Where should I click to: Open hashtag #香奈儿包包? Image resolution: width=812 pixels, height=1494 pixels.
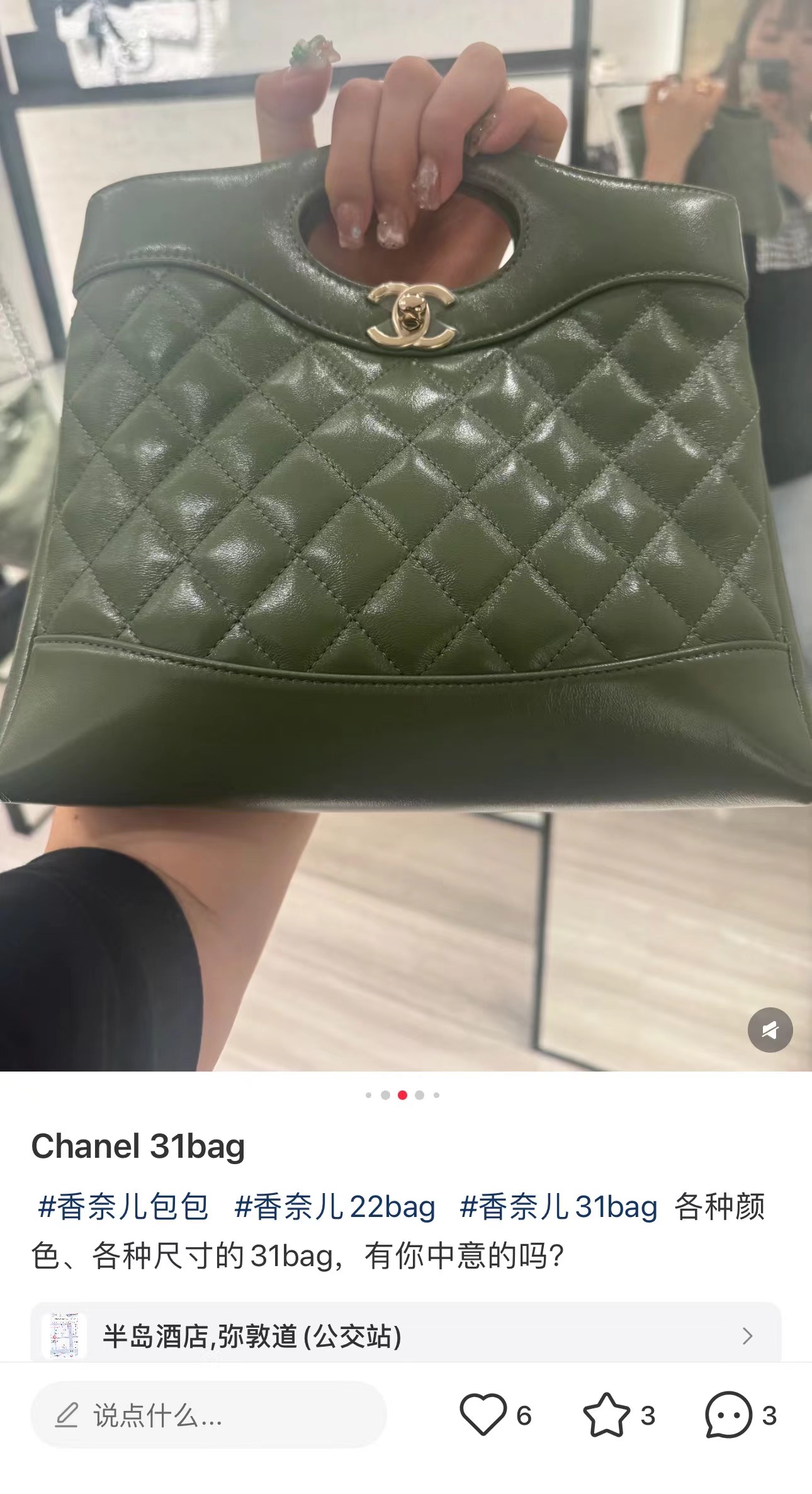pyautogui.click(x=123, y=1207)
